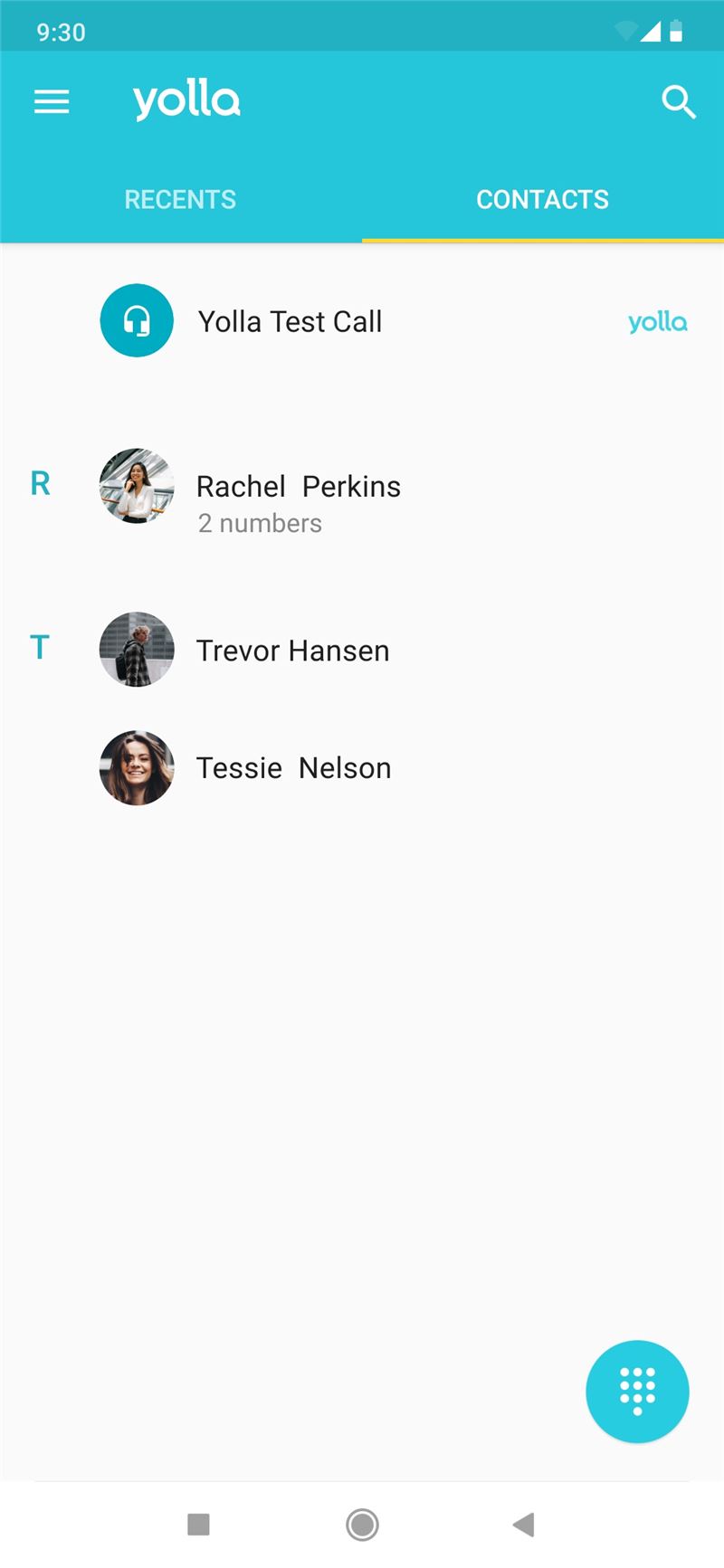Open Trevor Hansen contact

point(292,651)
